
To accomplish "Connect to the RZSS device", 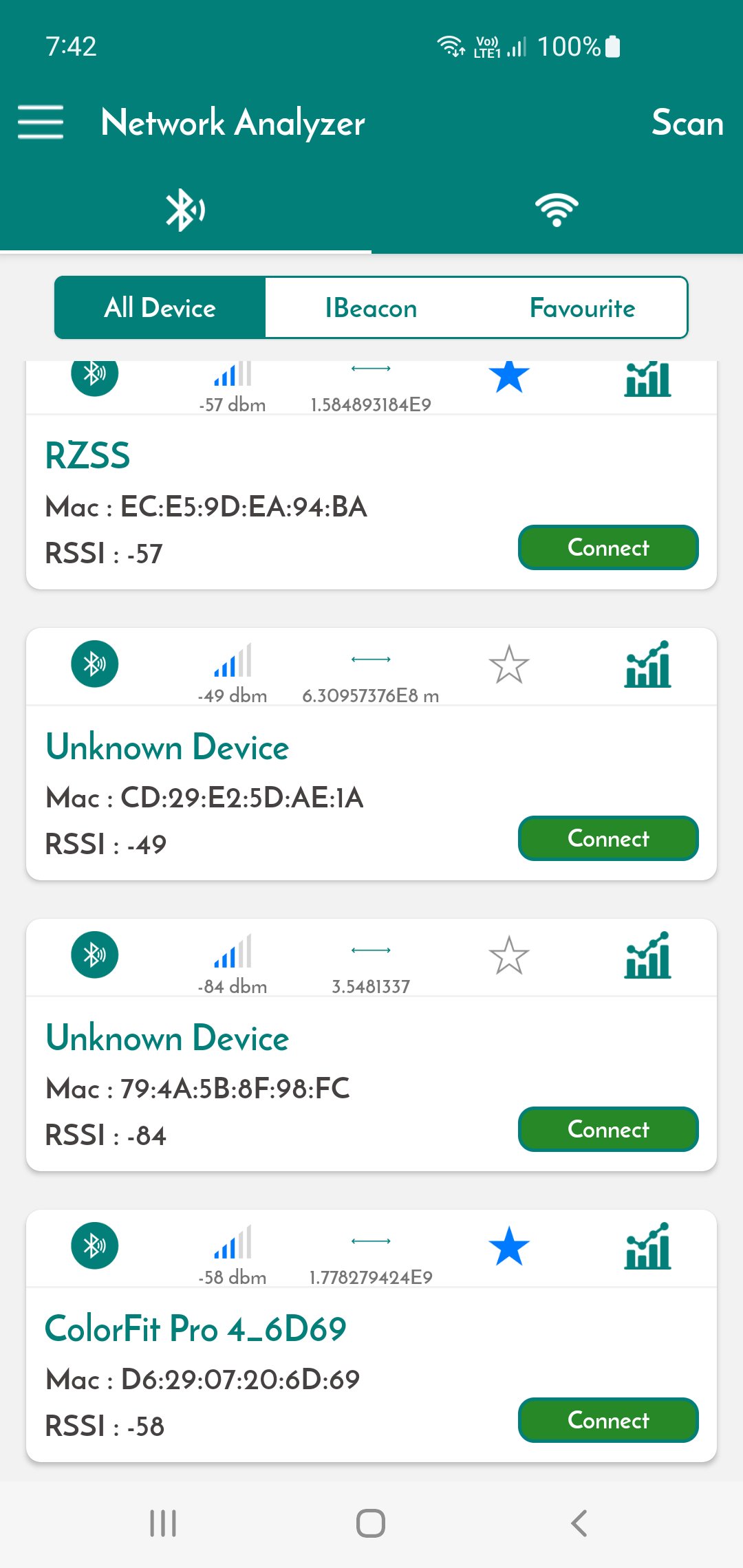I will [x=607, y=547].
